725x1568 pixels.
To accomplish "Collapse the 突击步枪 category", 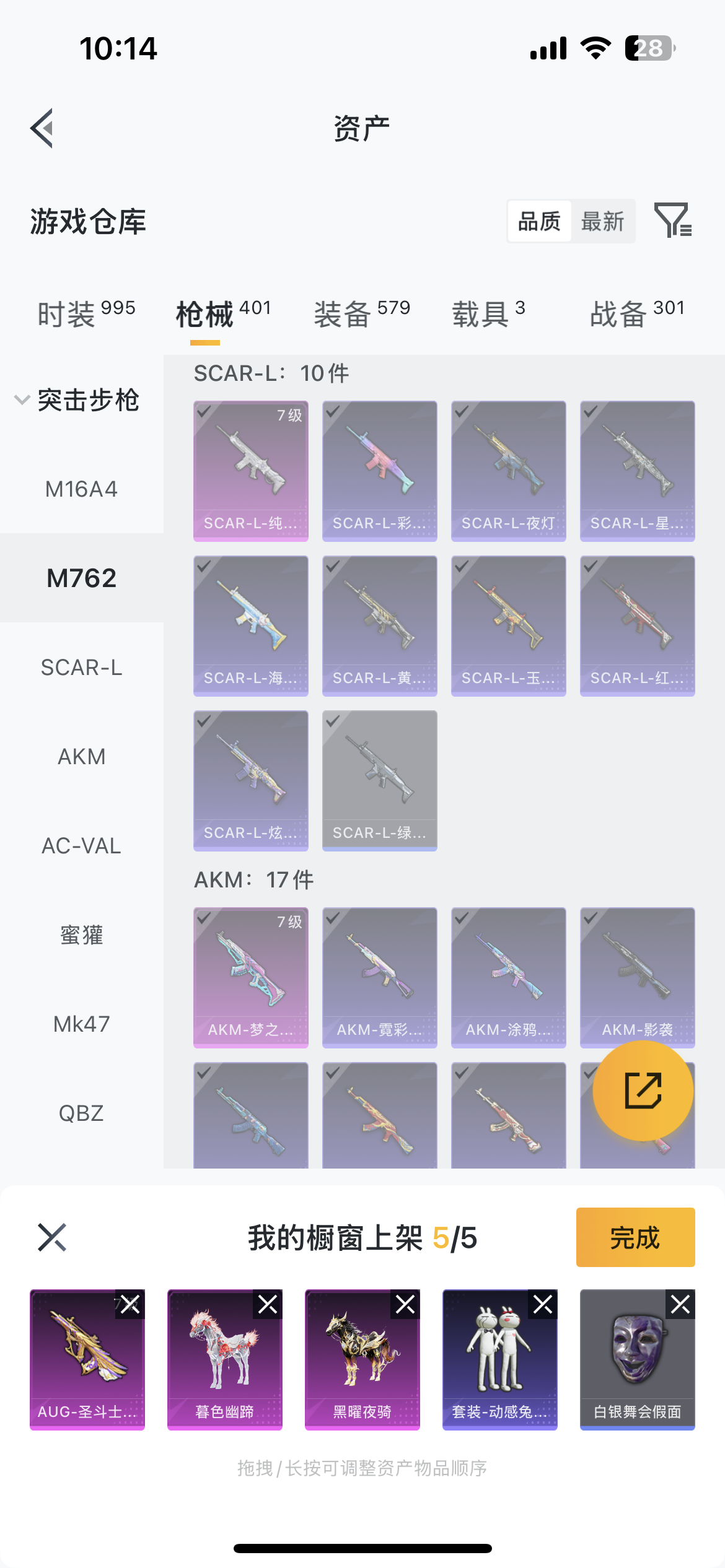I will pos(22,399).
